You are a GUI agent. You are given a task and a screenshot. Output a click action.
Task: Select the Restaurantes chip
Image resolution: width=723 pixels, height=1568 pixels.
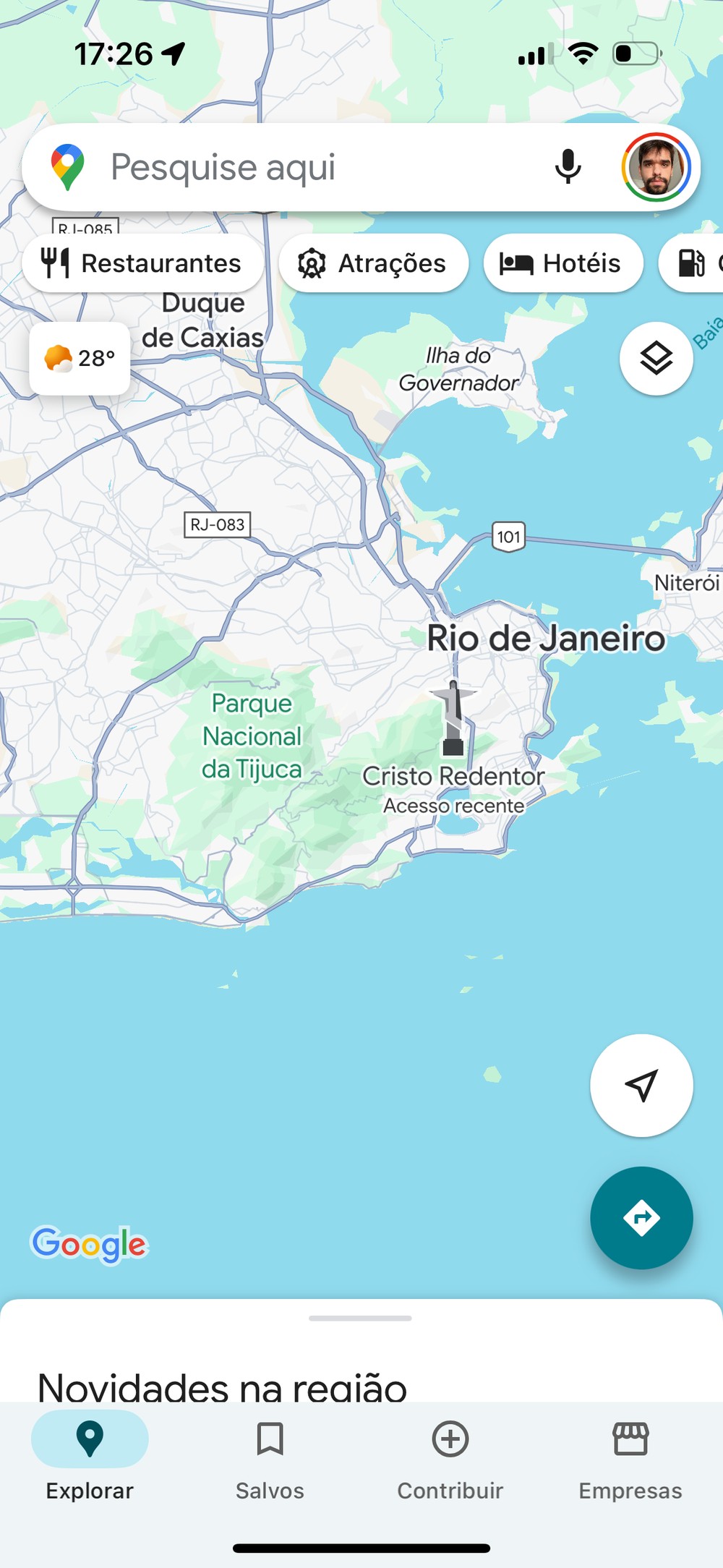142,263
